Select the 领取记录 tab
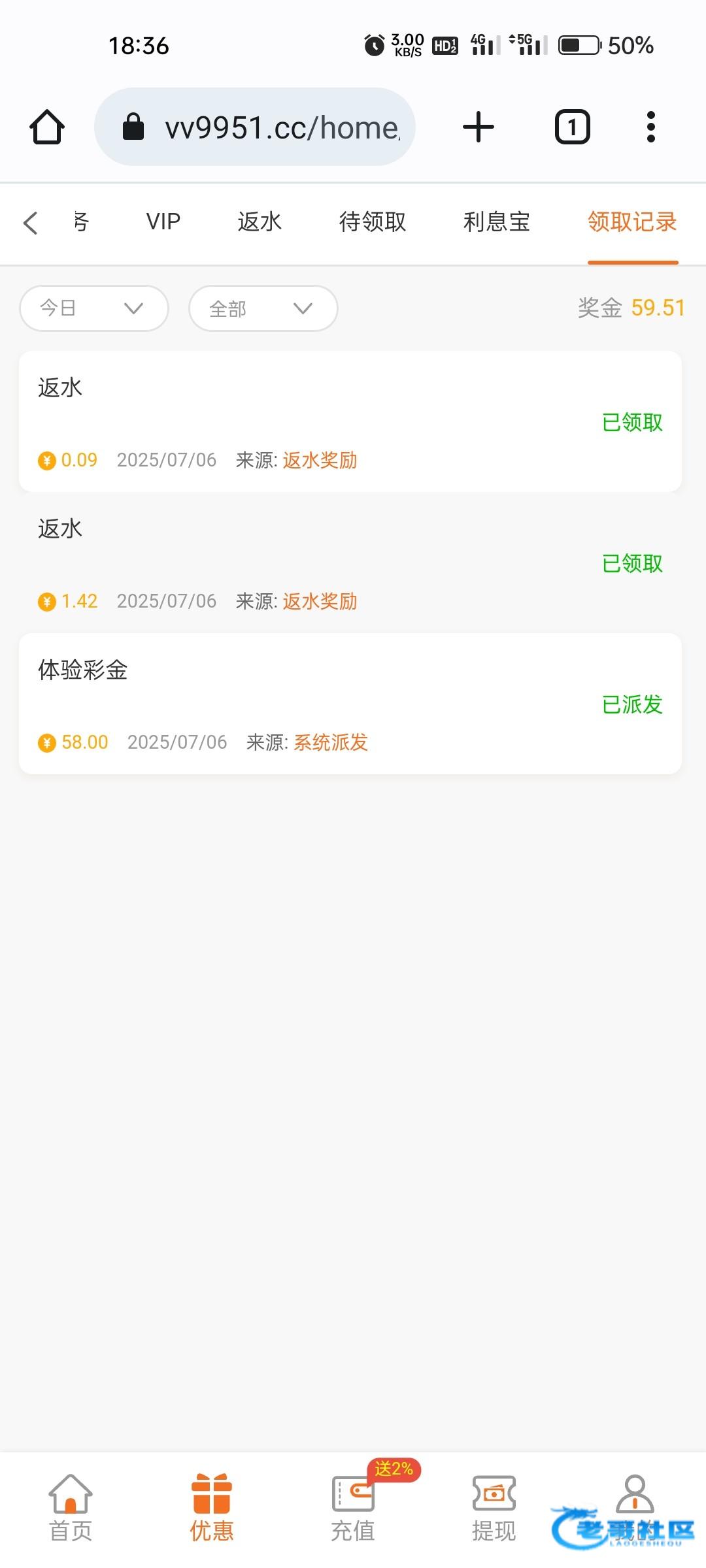Image resolution: width=706 pixels, height=1568 pixels. tap(631, 222)
